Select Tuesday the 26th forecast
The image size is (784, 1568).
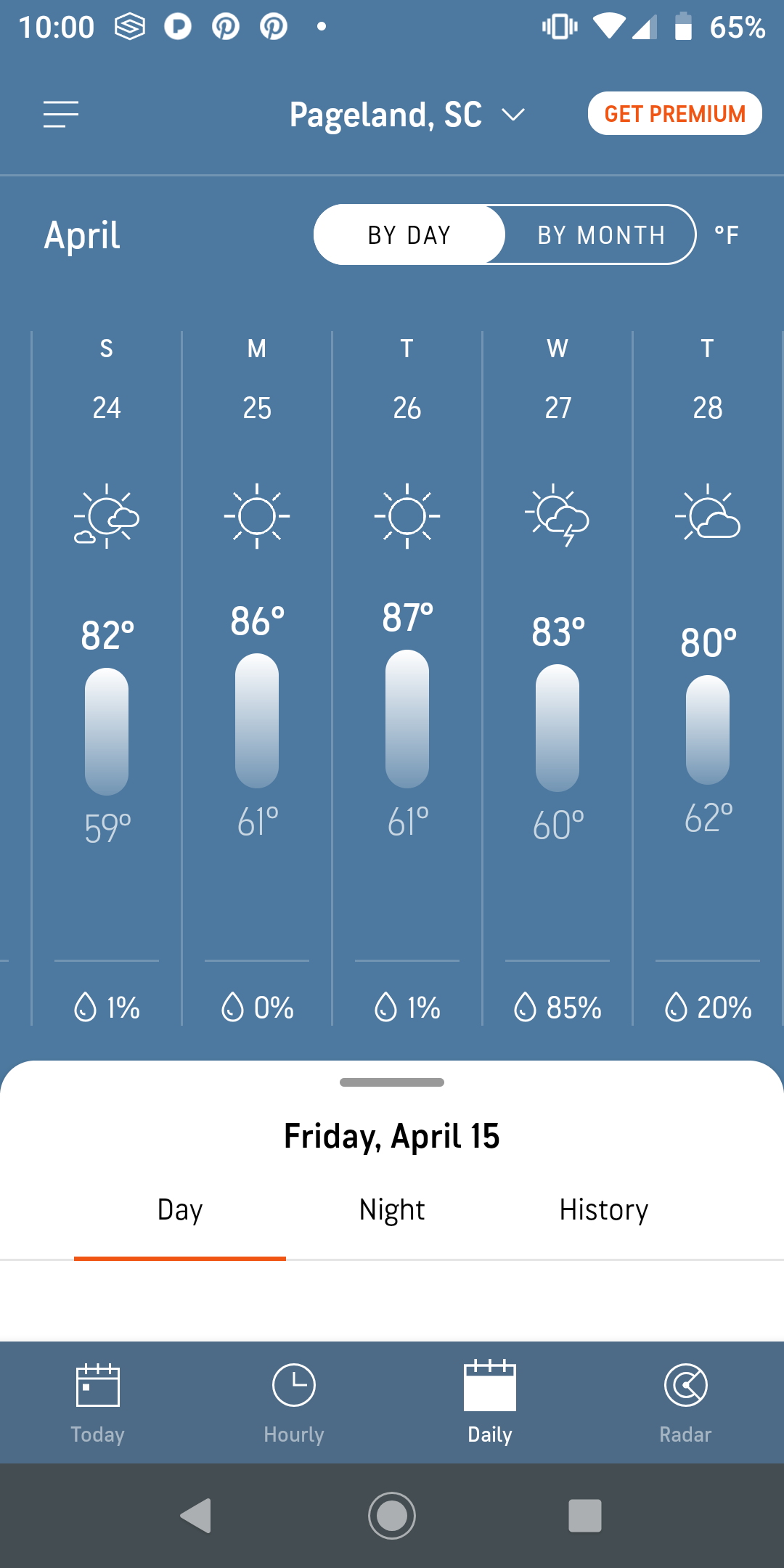point(407,678)
